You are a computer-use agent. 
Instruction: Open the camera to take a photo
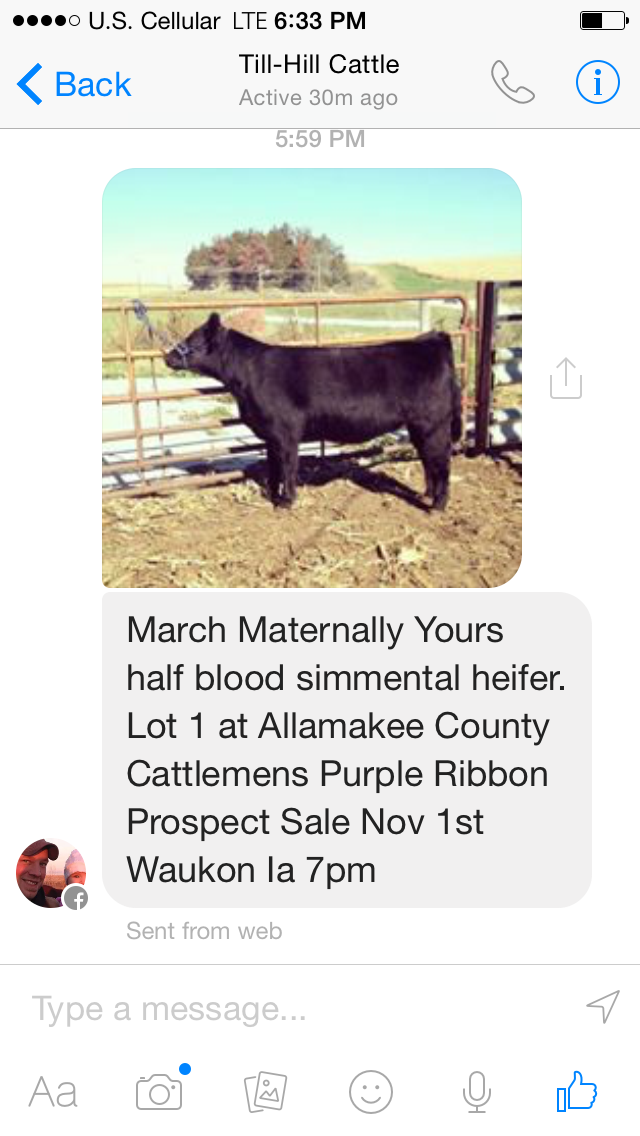[x=159, y=1092]
